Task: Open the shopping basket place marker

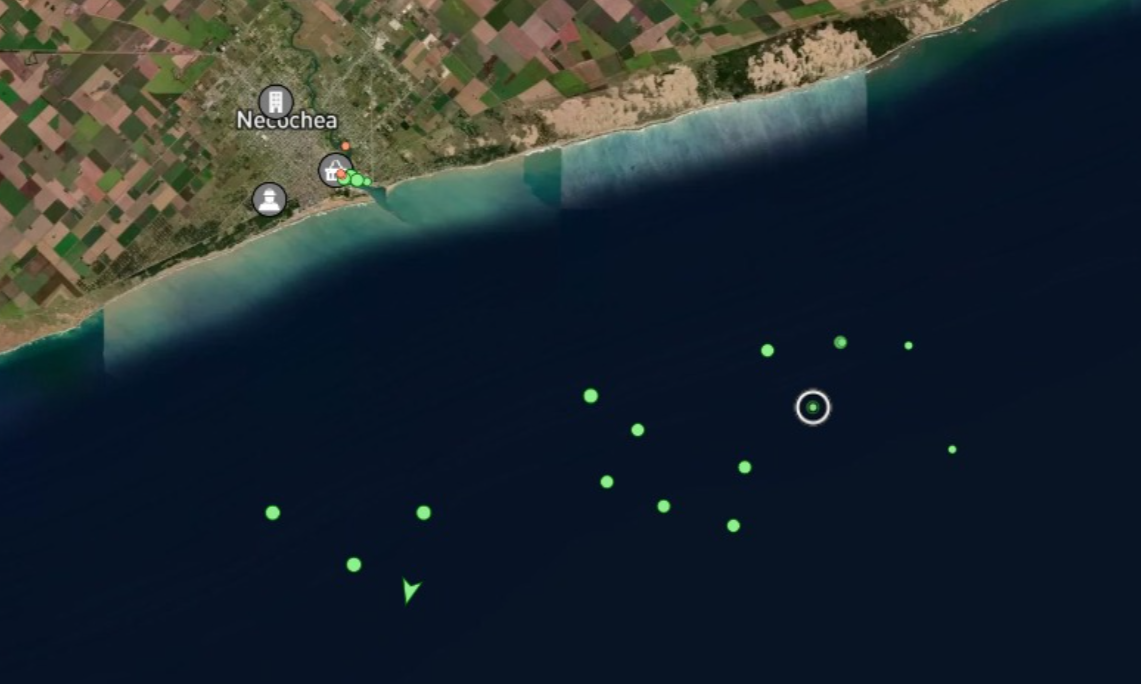Action: (333, 170)
